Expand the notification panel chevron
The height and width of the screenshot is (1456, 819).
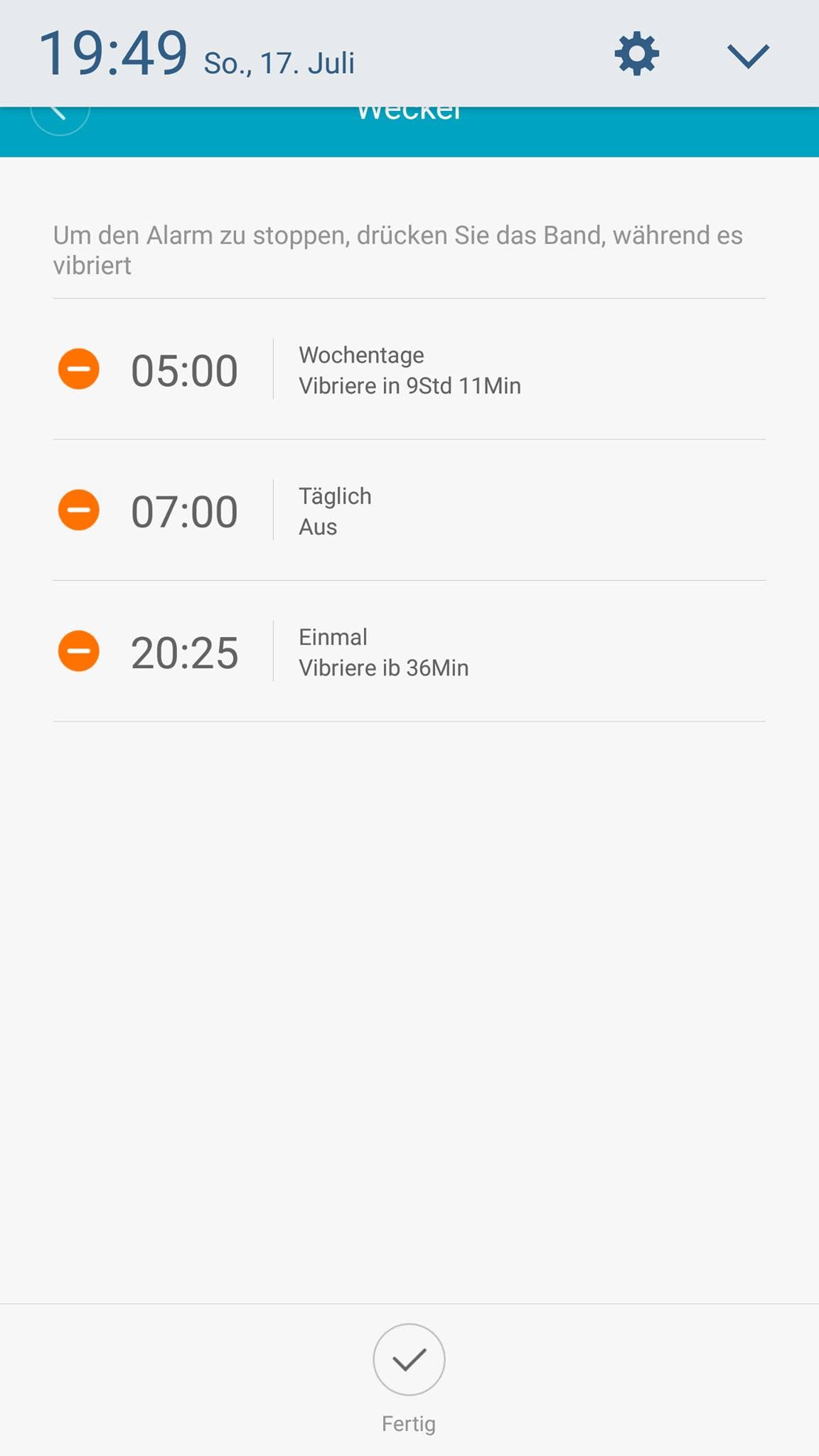(748, 55)
